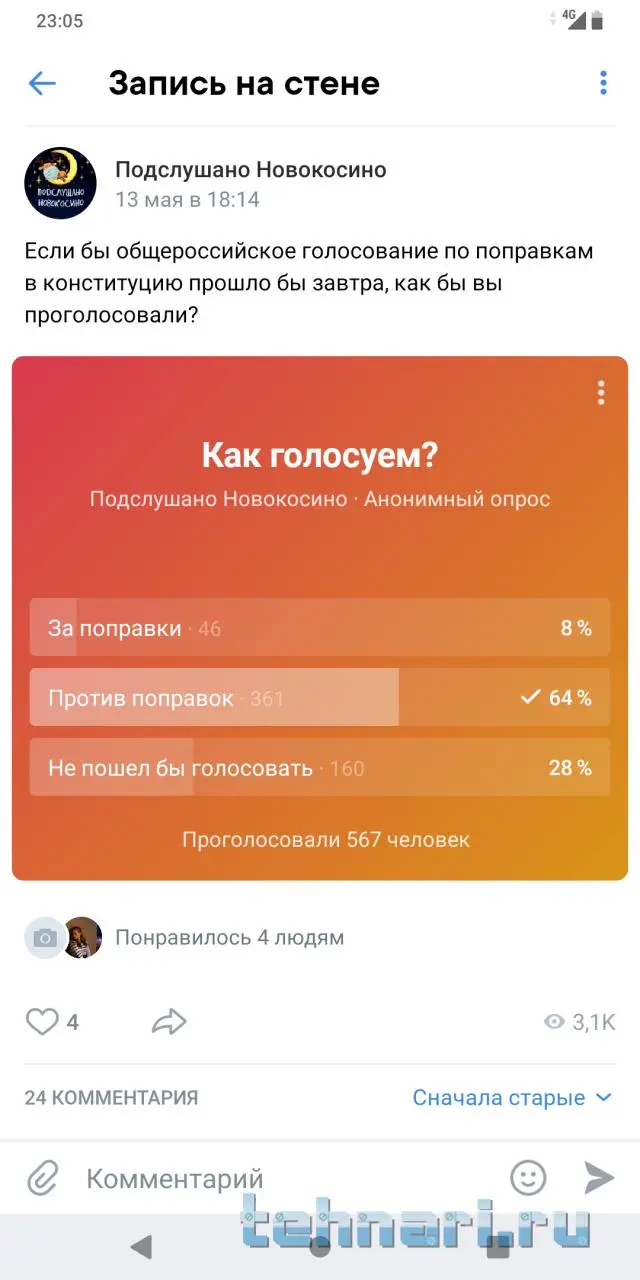
Task: Select the poll option Против поправок
Action: pyautogui.click(x=320, y=698)
